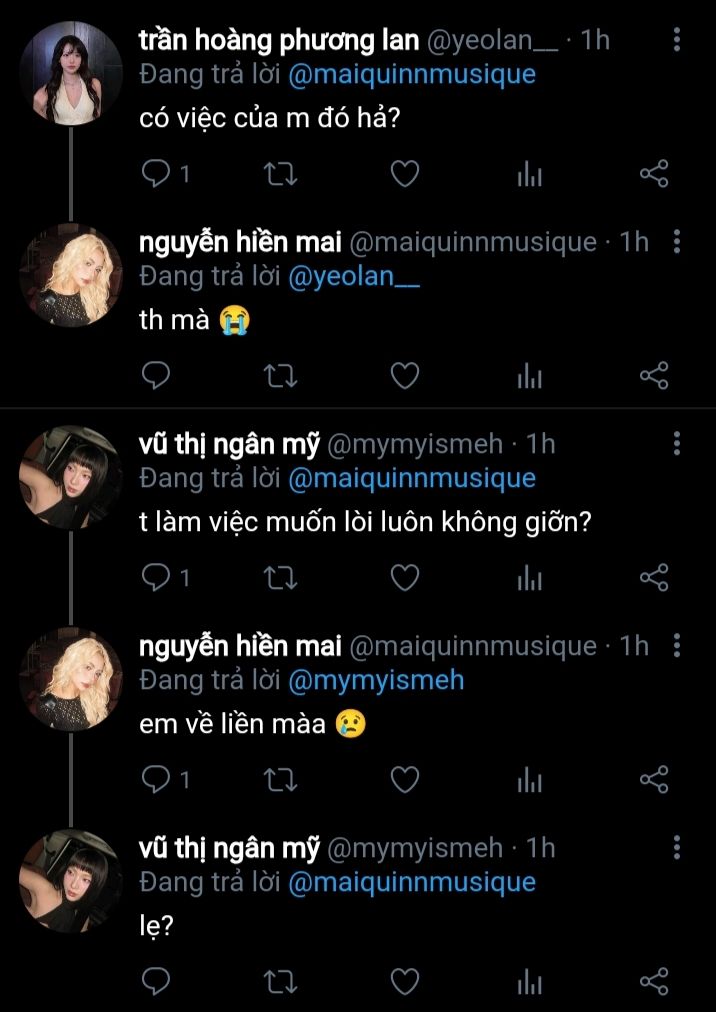Open overflow menu on trần hoàng phương lan's tweet
716x1012 pixels.
point(677,40)
